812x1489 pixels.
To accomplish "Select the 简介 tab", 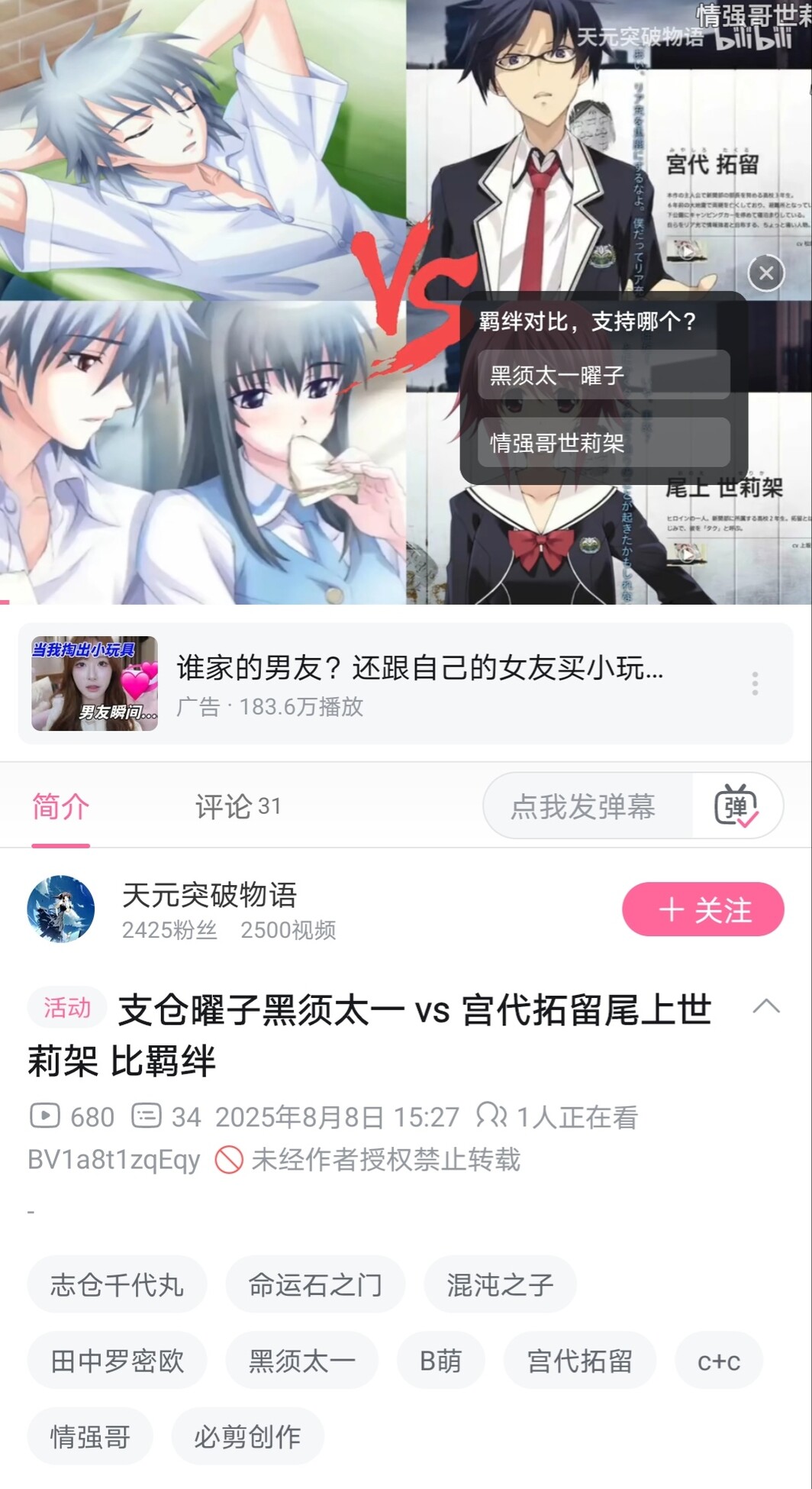I will coord(61,806).
